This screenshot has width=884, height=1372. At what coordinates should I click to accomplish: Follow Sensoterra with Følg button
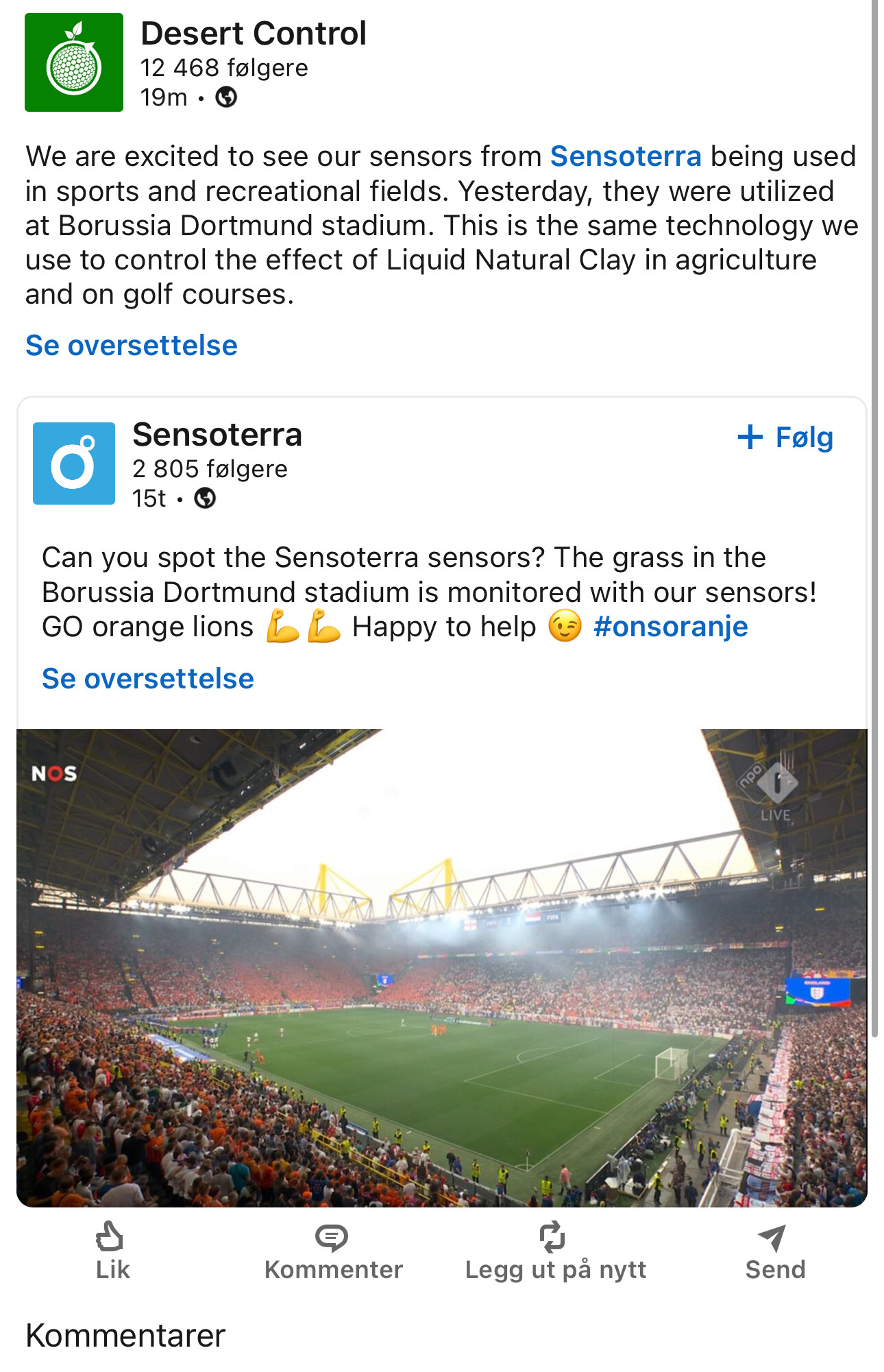[786, 437]
